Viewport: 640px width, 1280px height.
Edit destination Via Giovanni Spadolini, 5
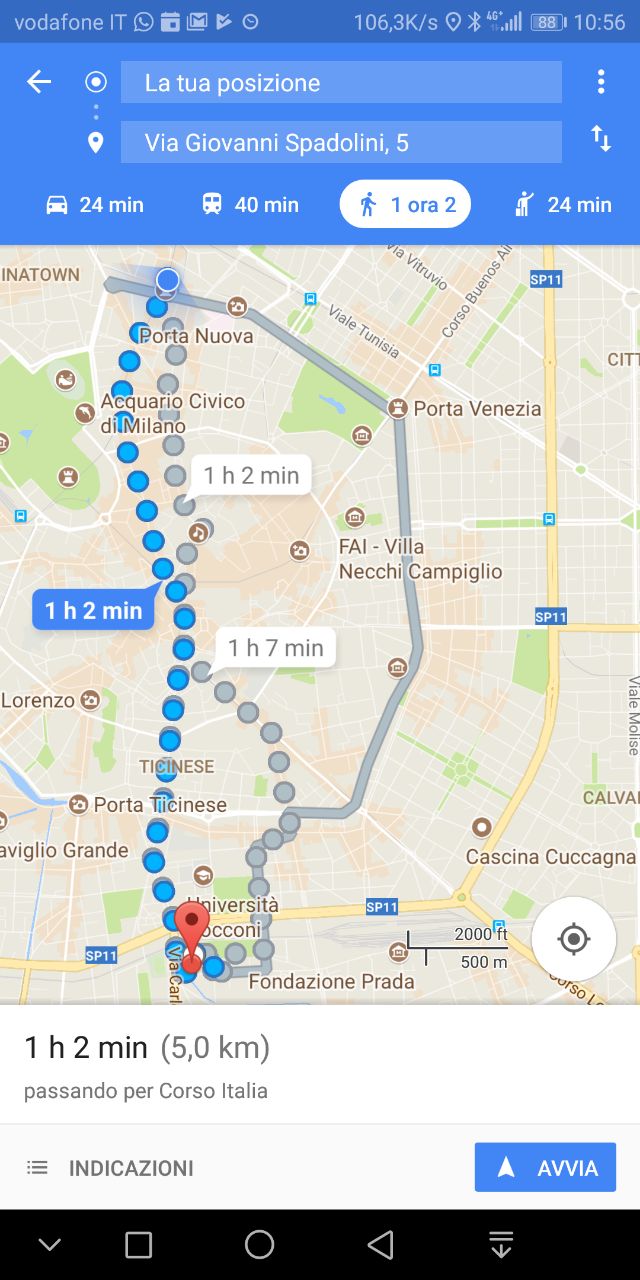341,142
